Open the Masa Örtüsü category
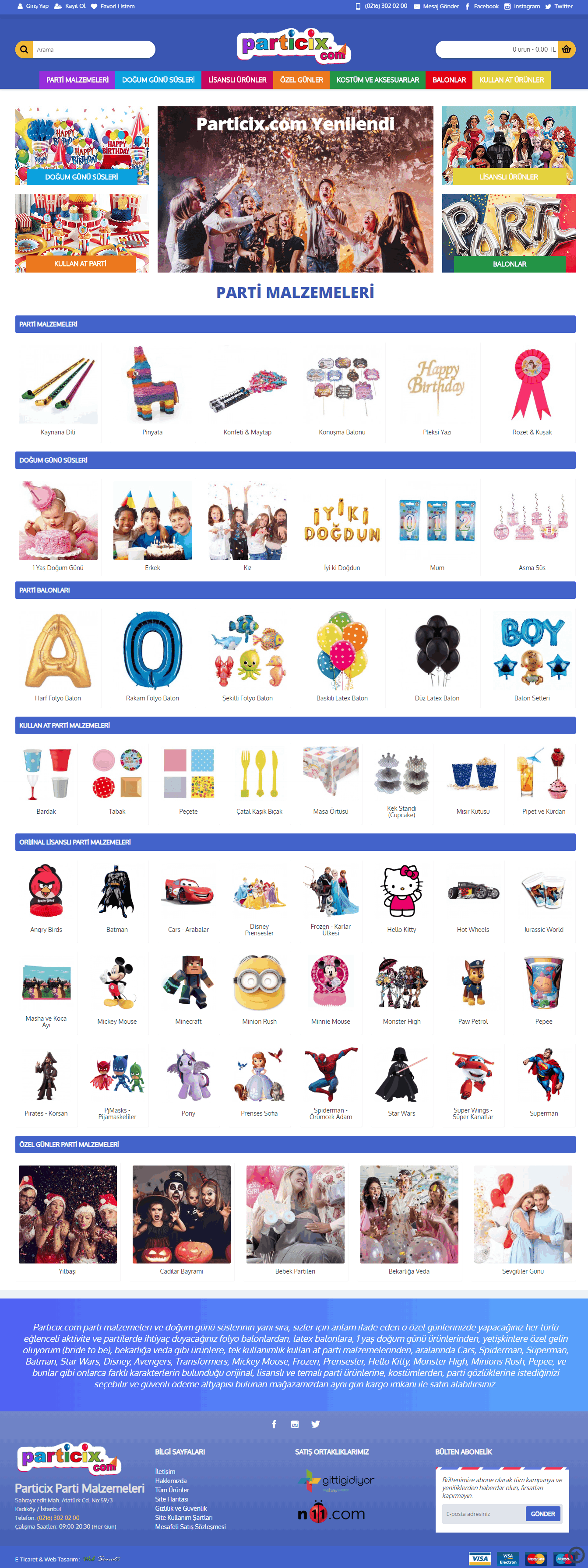Screen dimensions: 588x1568 click(x=330, y=781)
